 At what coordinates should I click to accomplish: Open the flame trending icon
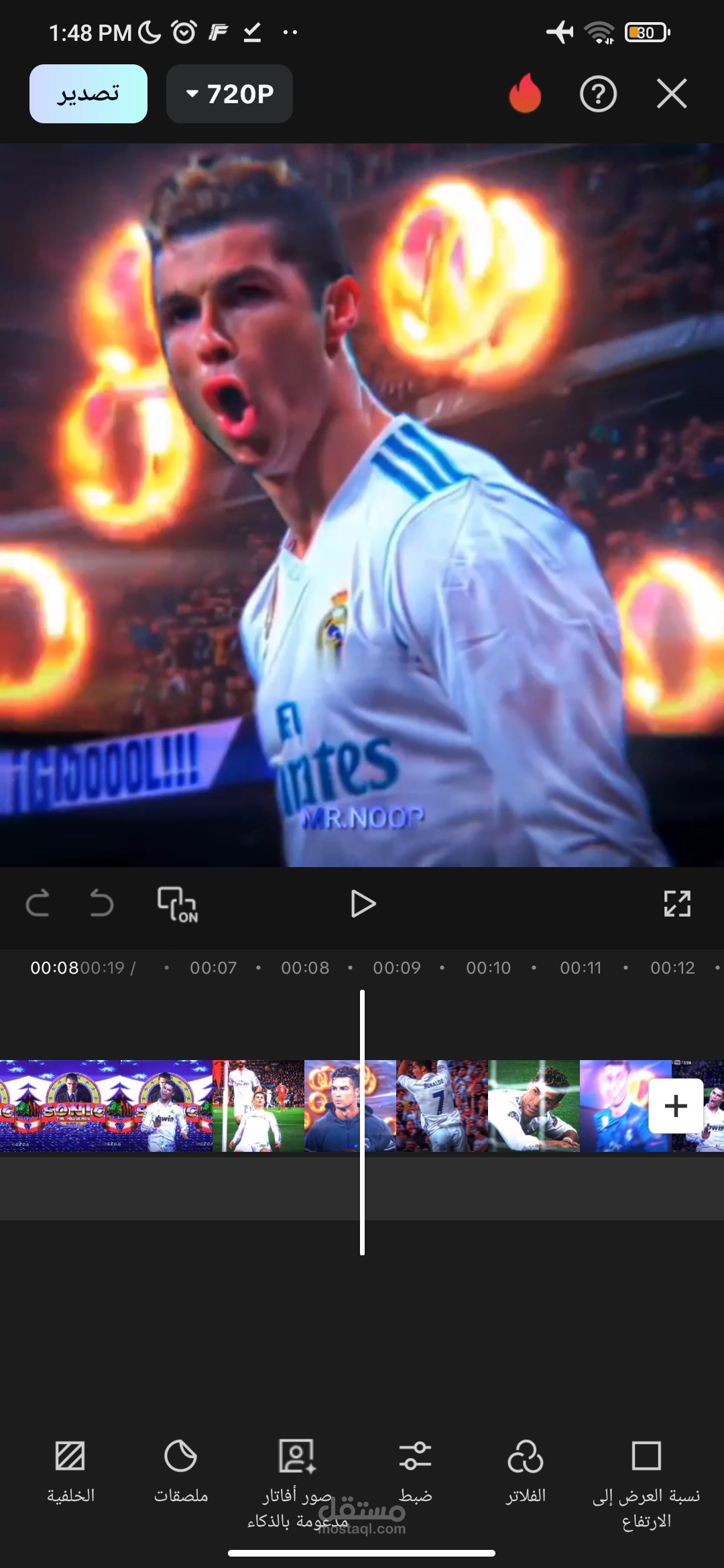(525, 93)
